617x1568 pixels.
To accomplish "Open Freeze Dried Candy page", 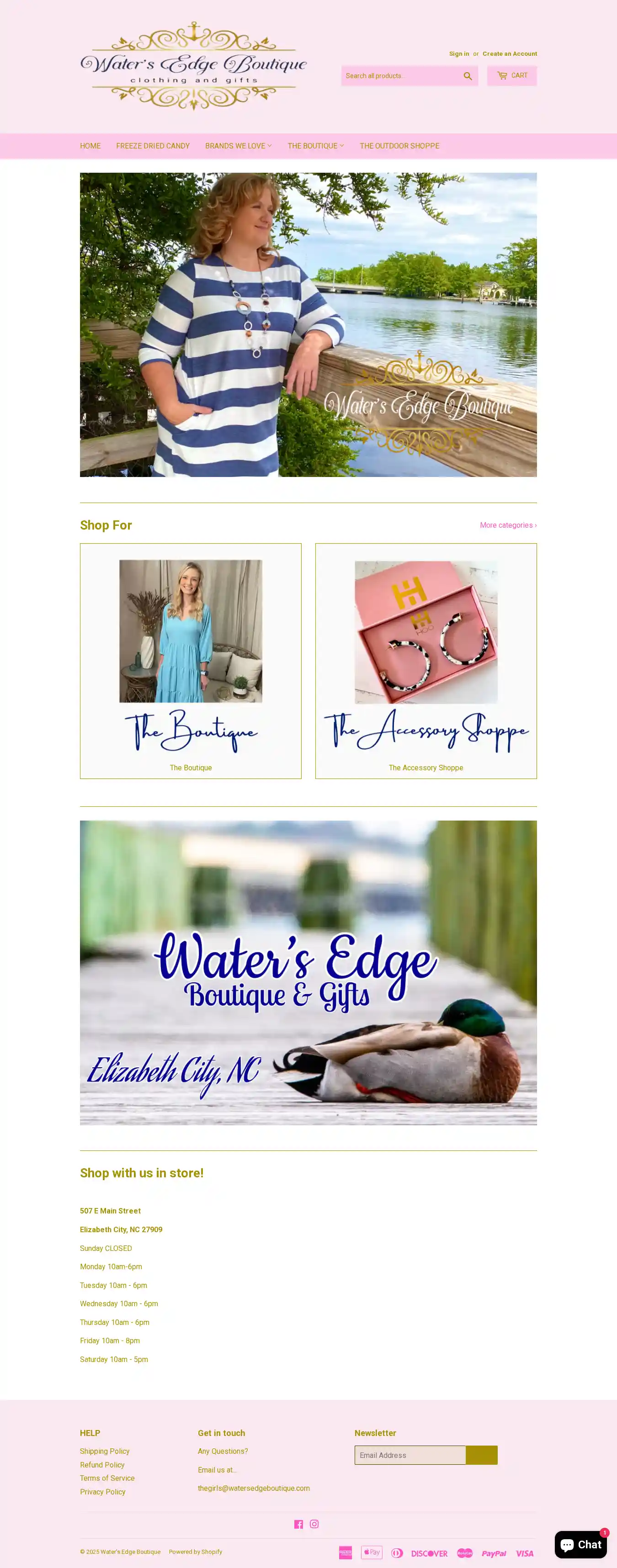I will 153,146.
